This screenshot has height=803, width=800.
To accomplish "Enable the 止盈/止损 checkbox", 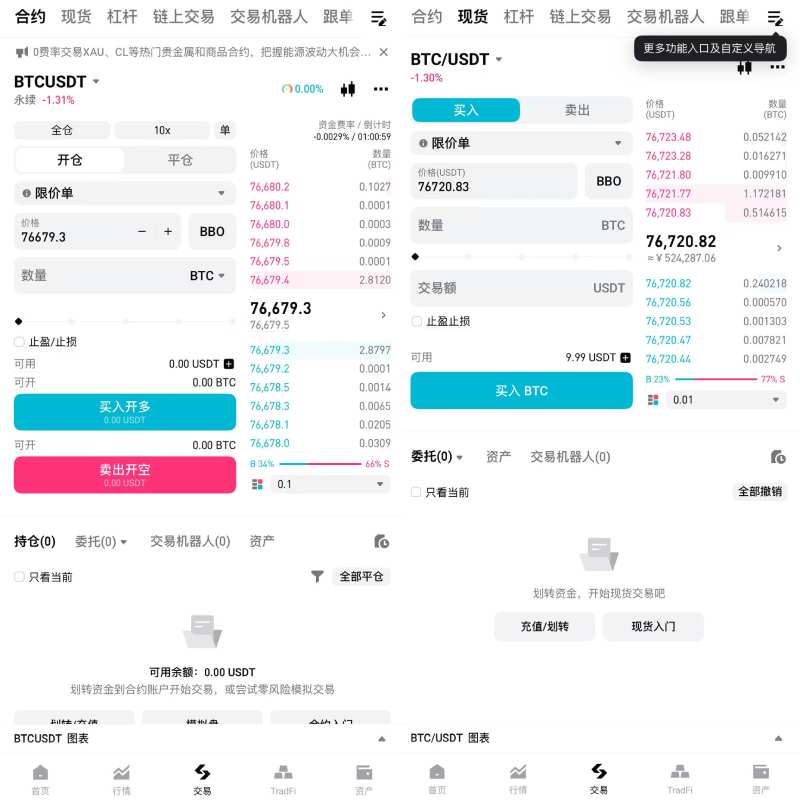I will click(17, 341).
